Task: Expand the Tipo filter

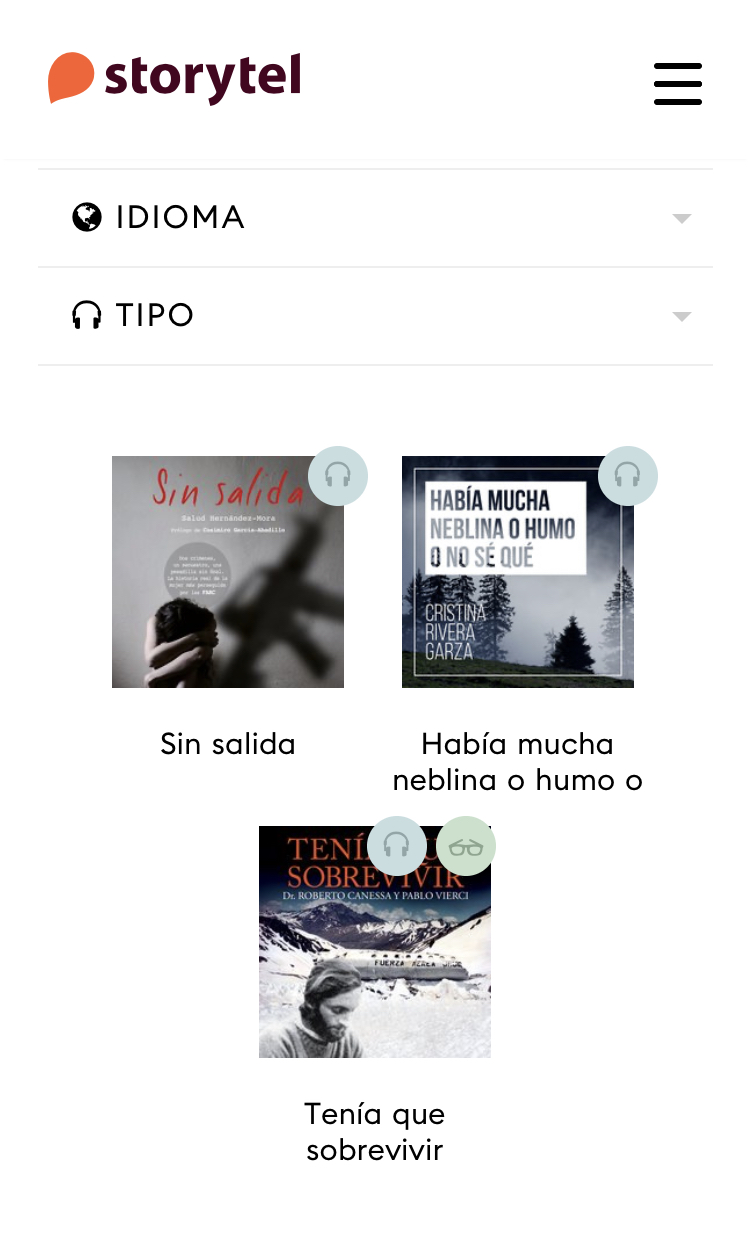Action: pos(375,316)
